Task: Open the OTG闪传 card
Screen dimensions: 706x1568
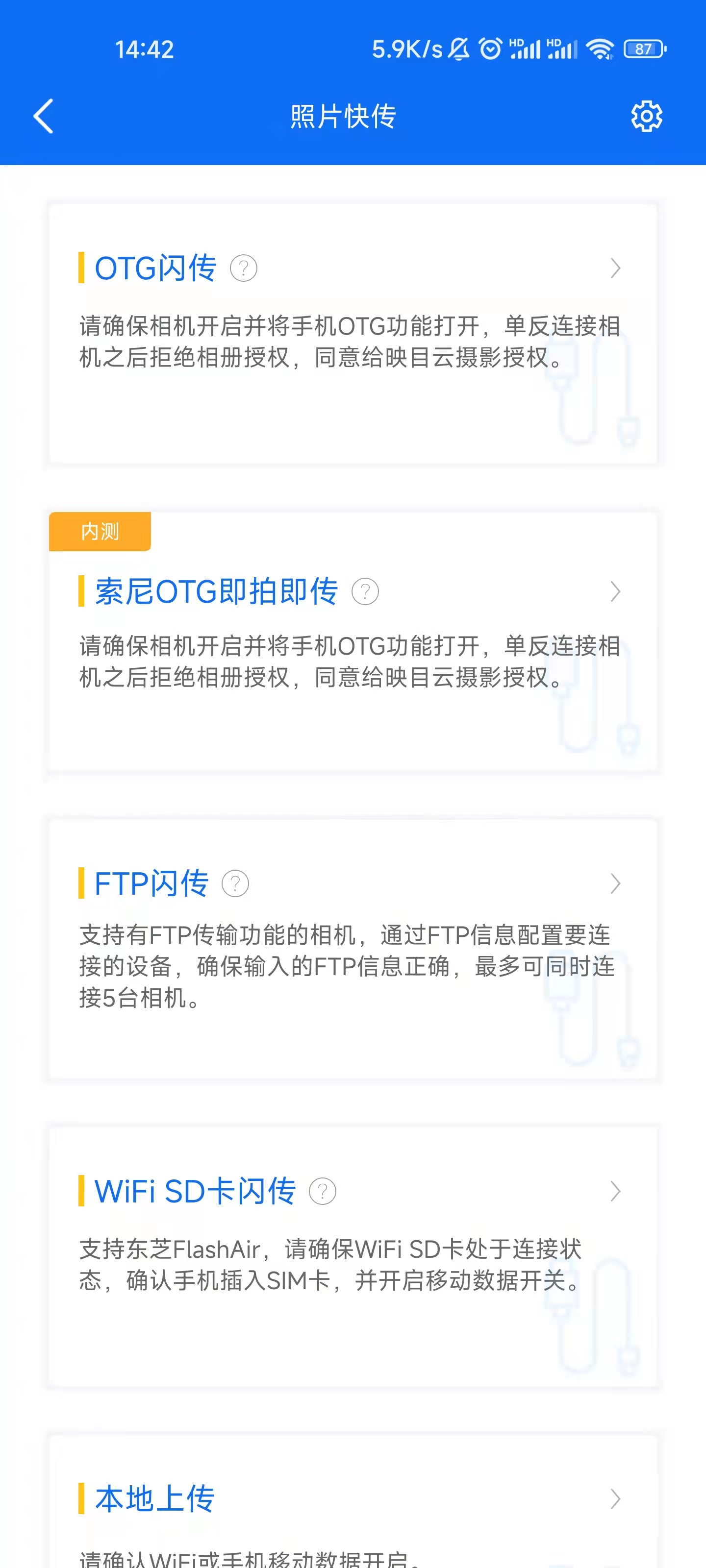Action: [x=353, y=334]
